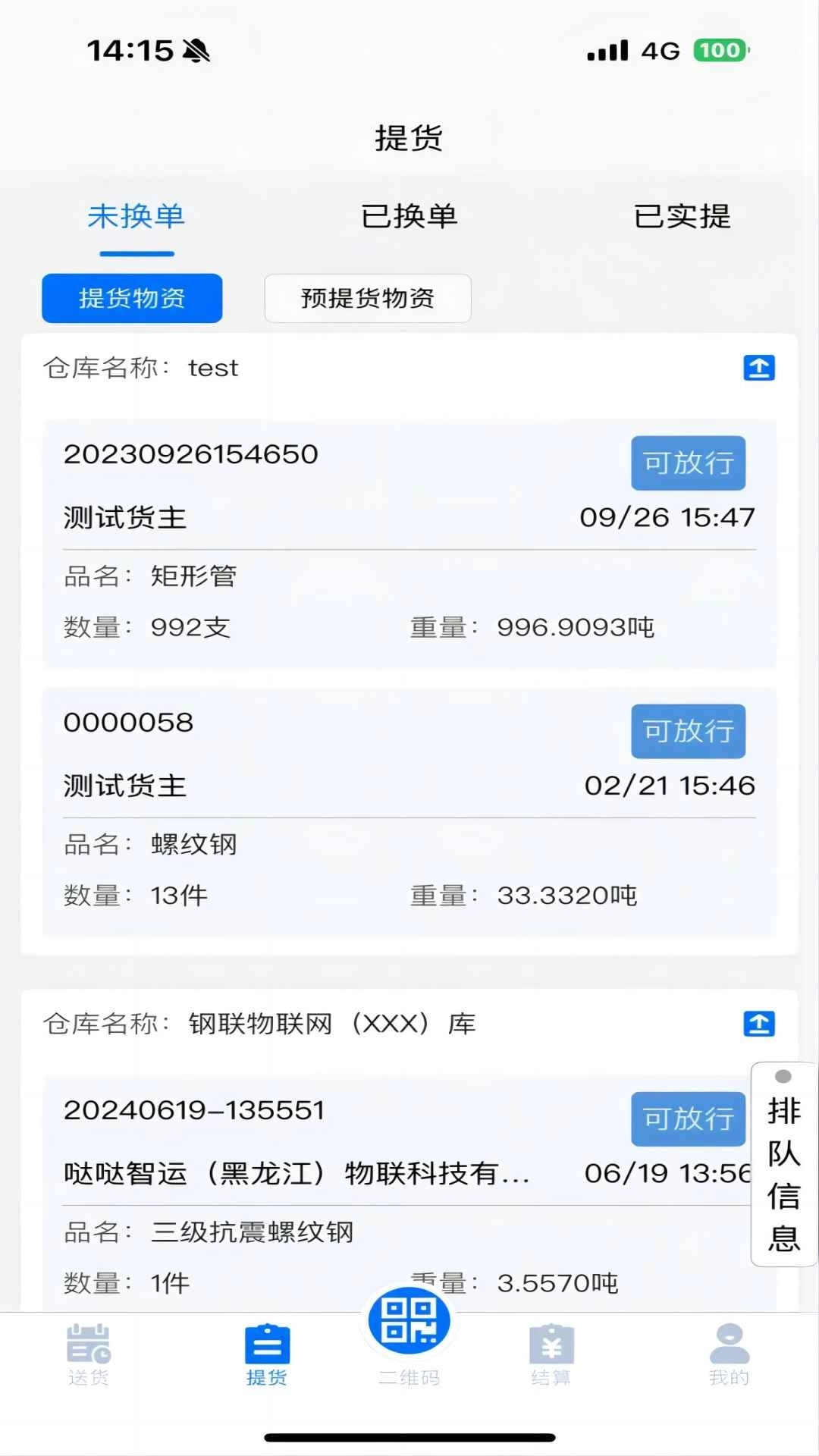Switch to the 已实提 tab

pos(682,217)
